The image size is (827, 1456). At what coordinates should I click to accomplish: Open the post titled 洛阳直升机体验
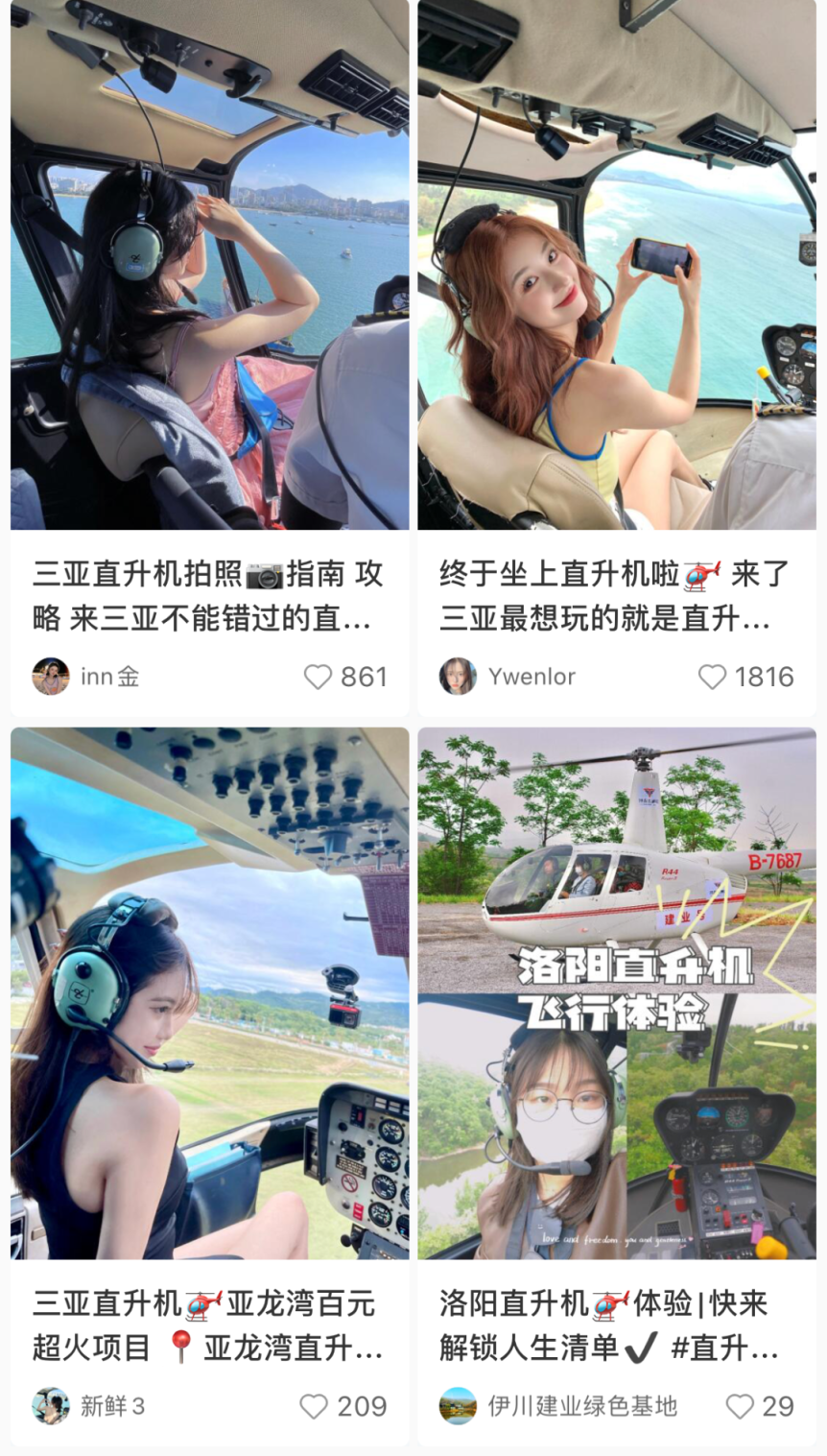(x=619, y=1325)
